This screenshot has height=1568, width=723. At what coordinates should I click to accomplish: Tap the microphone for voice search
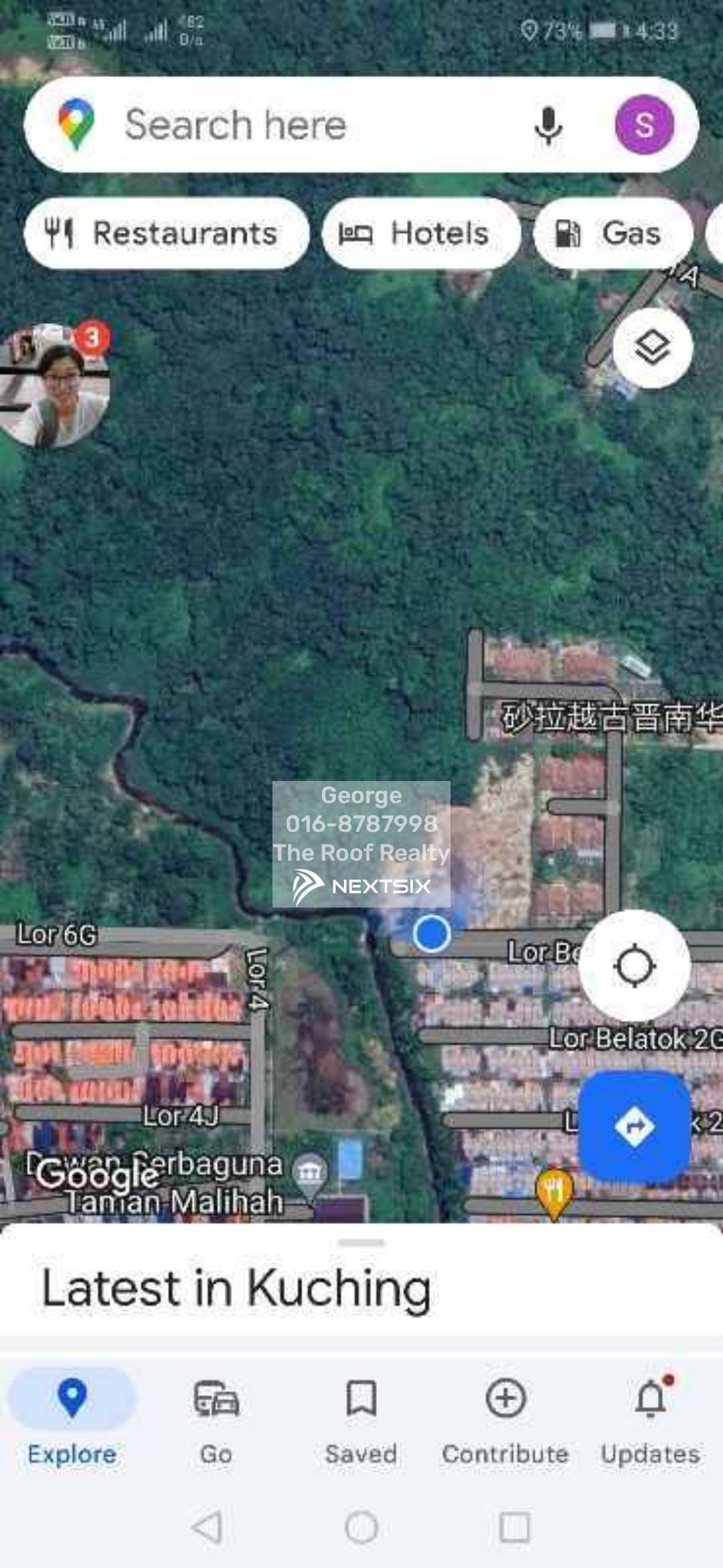click(548, 124)
